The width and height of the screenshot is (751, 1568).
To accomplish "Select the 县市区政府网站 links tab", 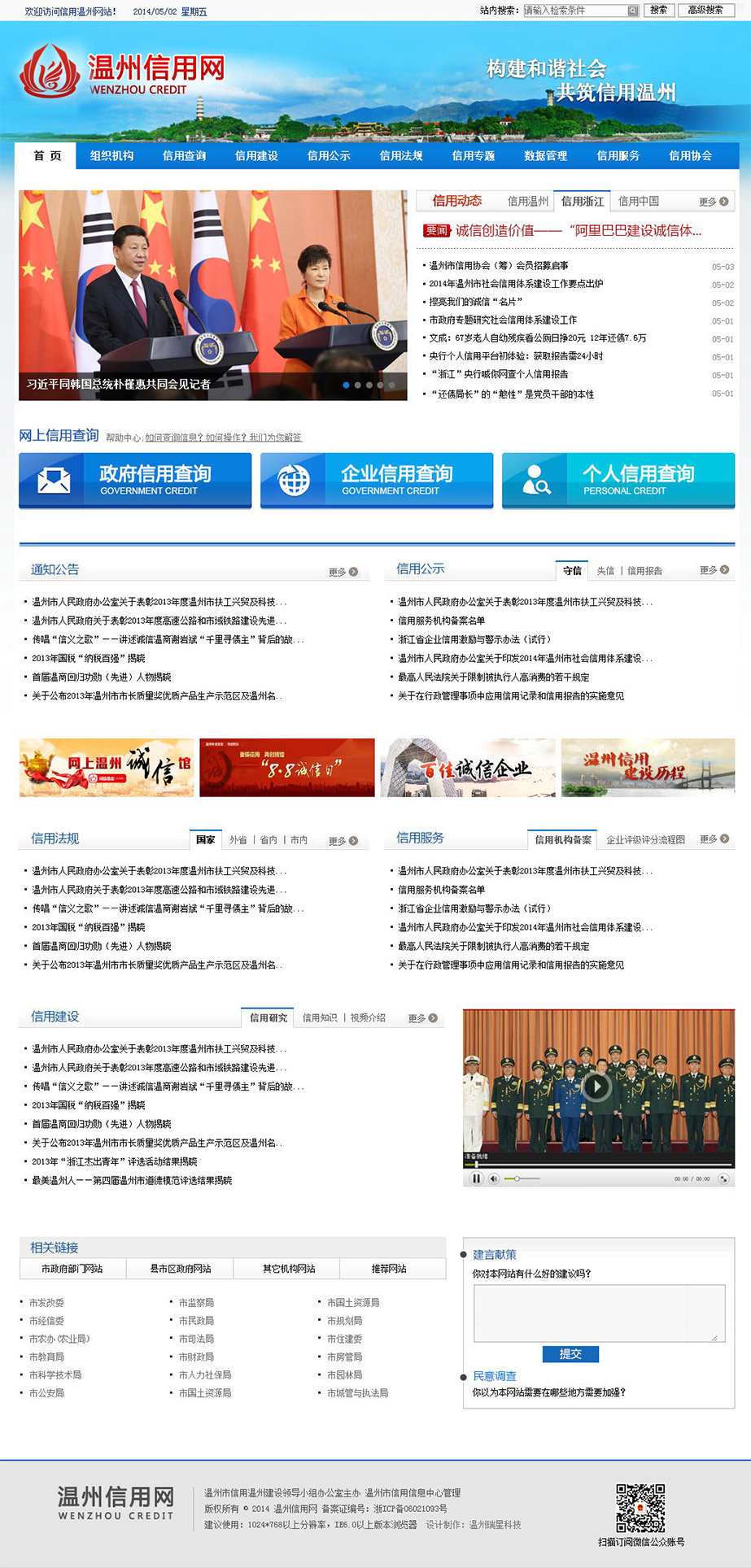I will (x=180, y=1269).
